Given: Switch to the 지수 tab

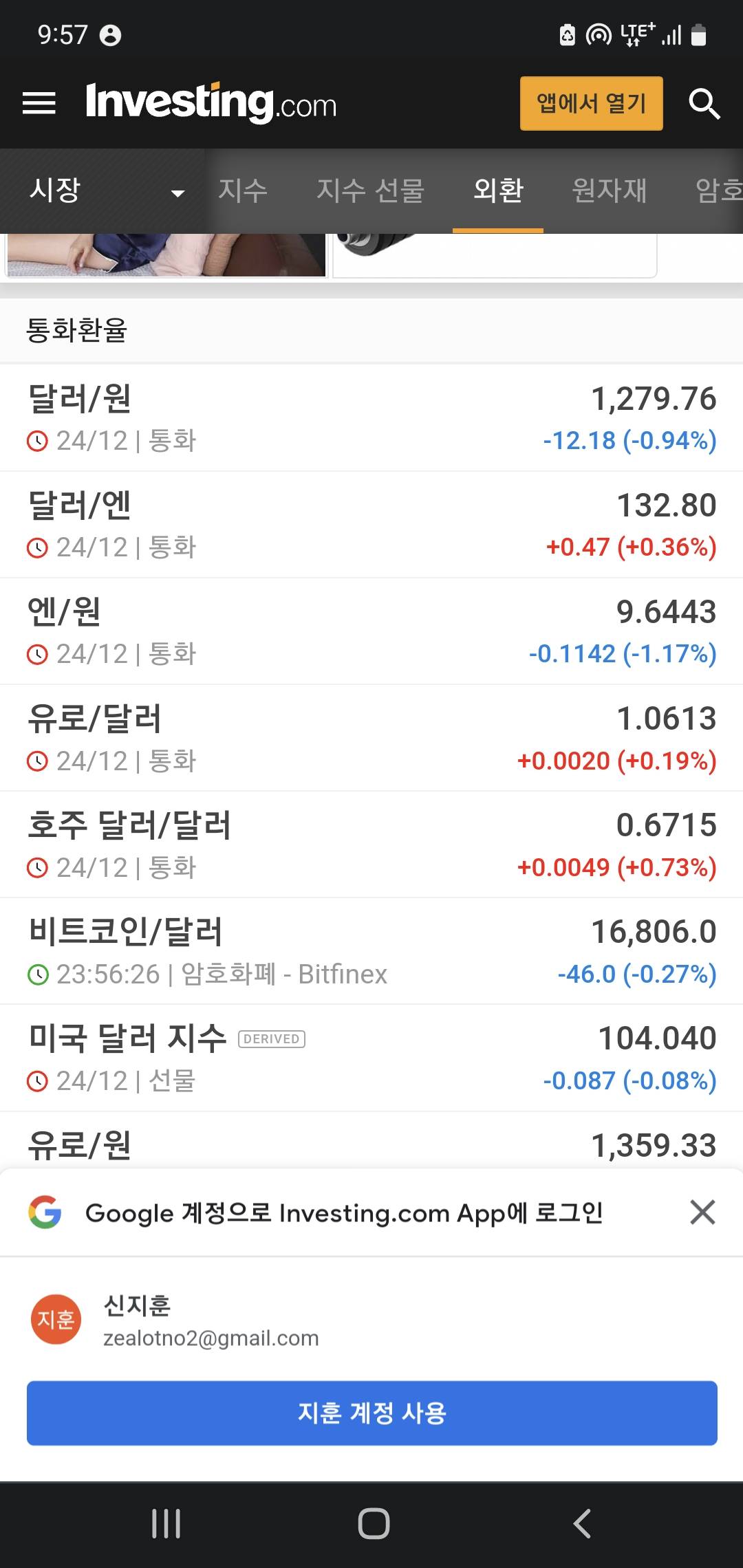Looking at the screenshot, I should pyautogui.click(x=243, y=190).
